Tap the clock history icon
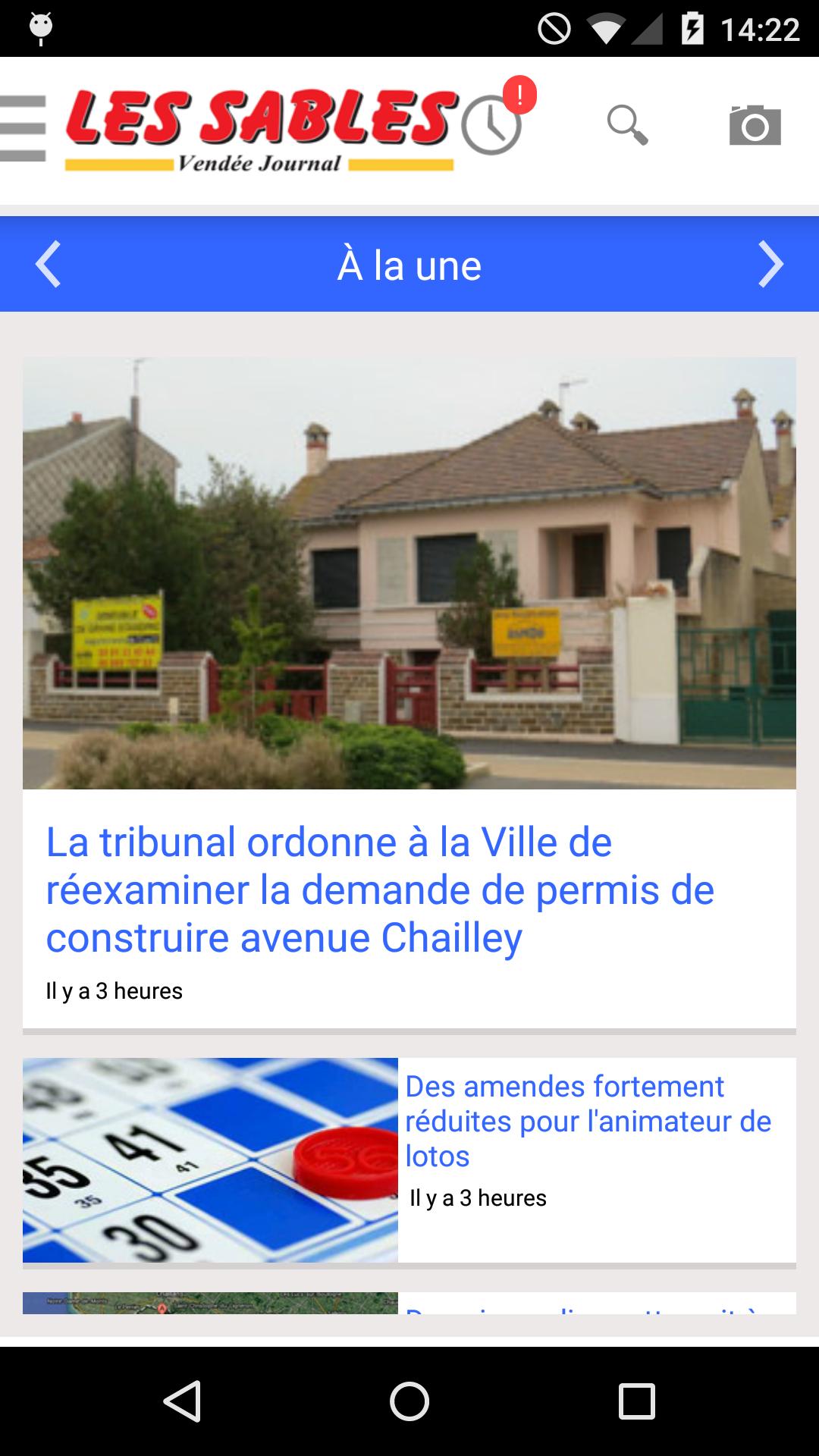The height and width of the screenshot is (1456, 819). tap(490, 127)
